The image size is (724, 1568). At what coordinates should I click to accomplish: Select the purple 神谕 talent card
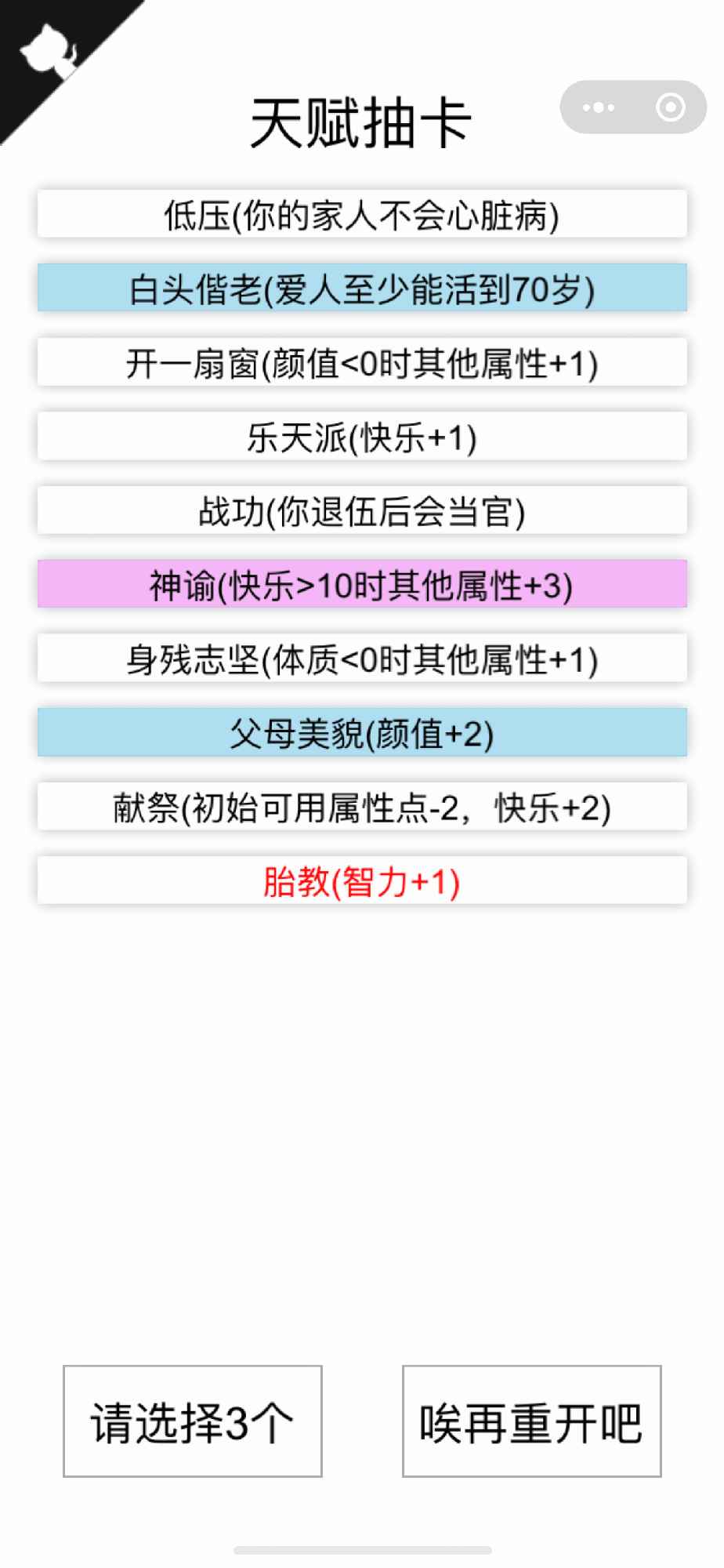click(362, 584)
